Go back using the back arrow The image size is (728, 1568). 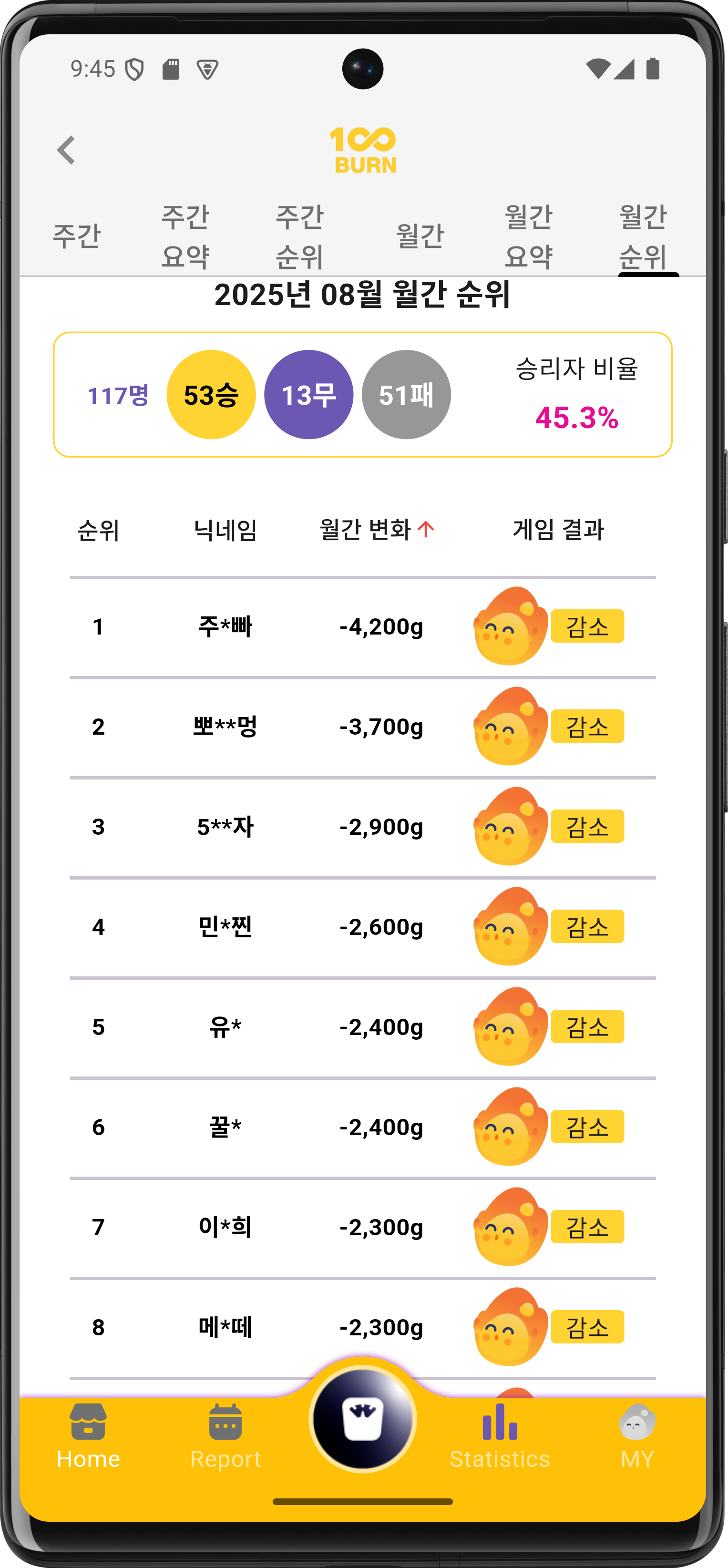(x=67, y=150)
